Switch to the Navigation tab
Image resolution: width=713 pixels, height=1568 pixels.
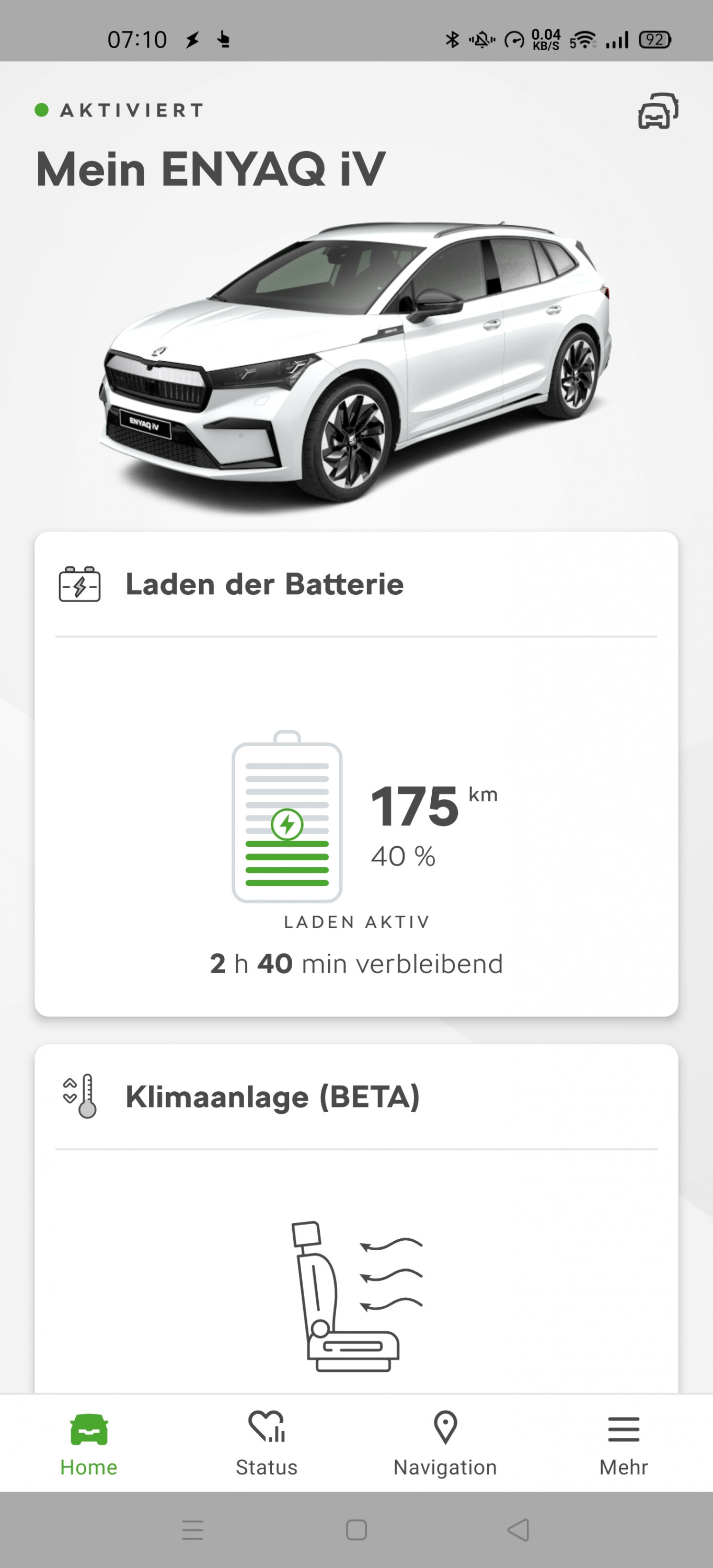pyautogui.click(x=445, y=1443)
